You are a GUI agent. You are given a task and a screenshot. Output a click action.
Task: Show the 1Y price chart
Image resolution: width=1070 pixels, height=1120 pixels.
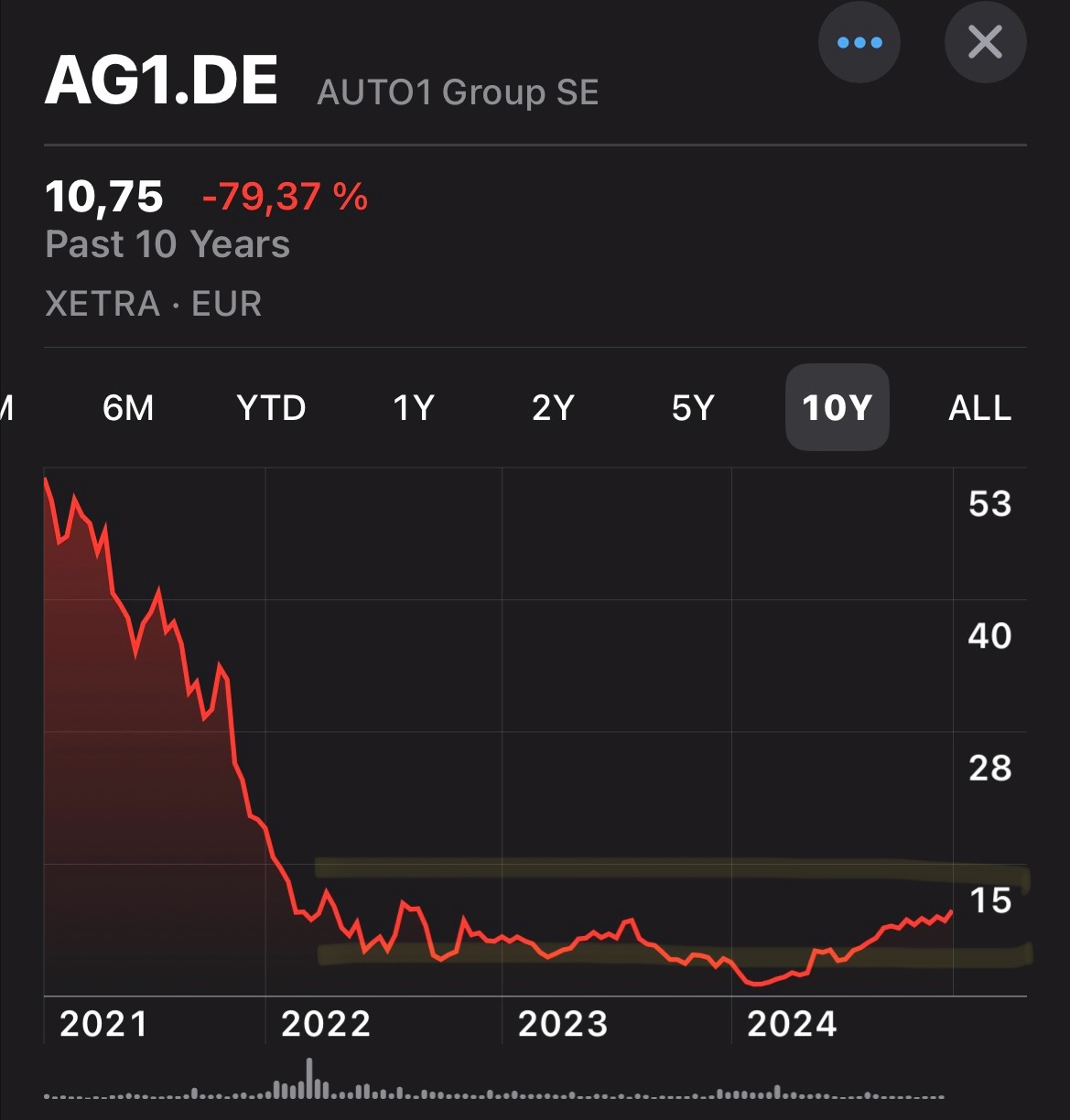(x=413, y=407)
